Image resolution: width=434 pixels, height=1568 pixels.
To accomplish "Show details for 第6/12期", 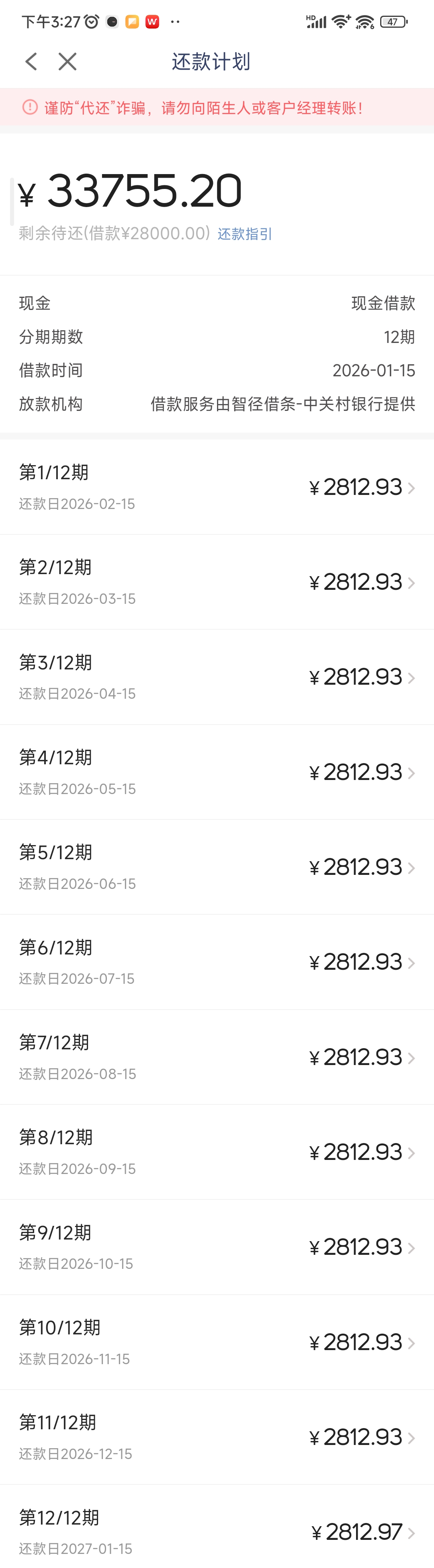I will click(x=217, y=963).
